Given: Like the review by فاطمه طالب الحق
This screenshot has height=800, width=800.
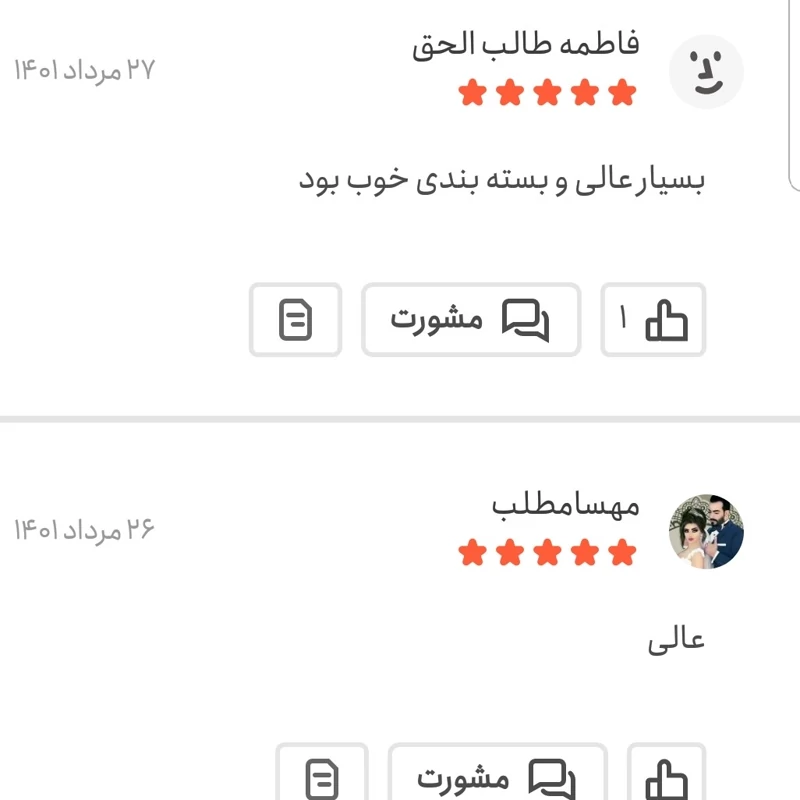Looking at the screenshot, I should point(654,320).
